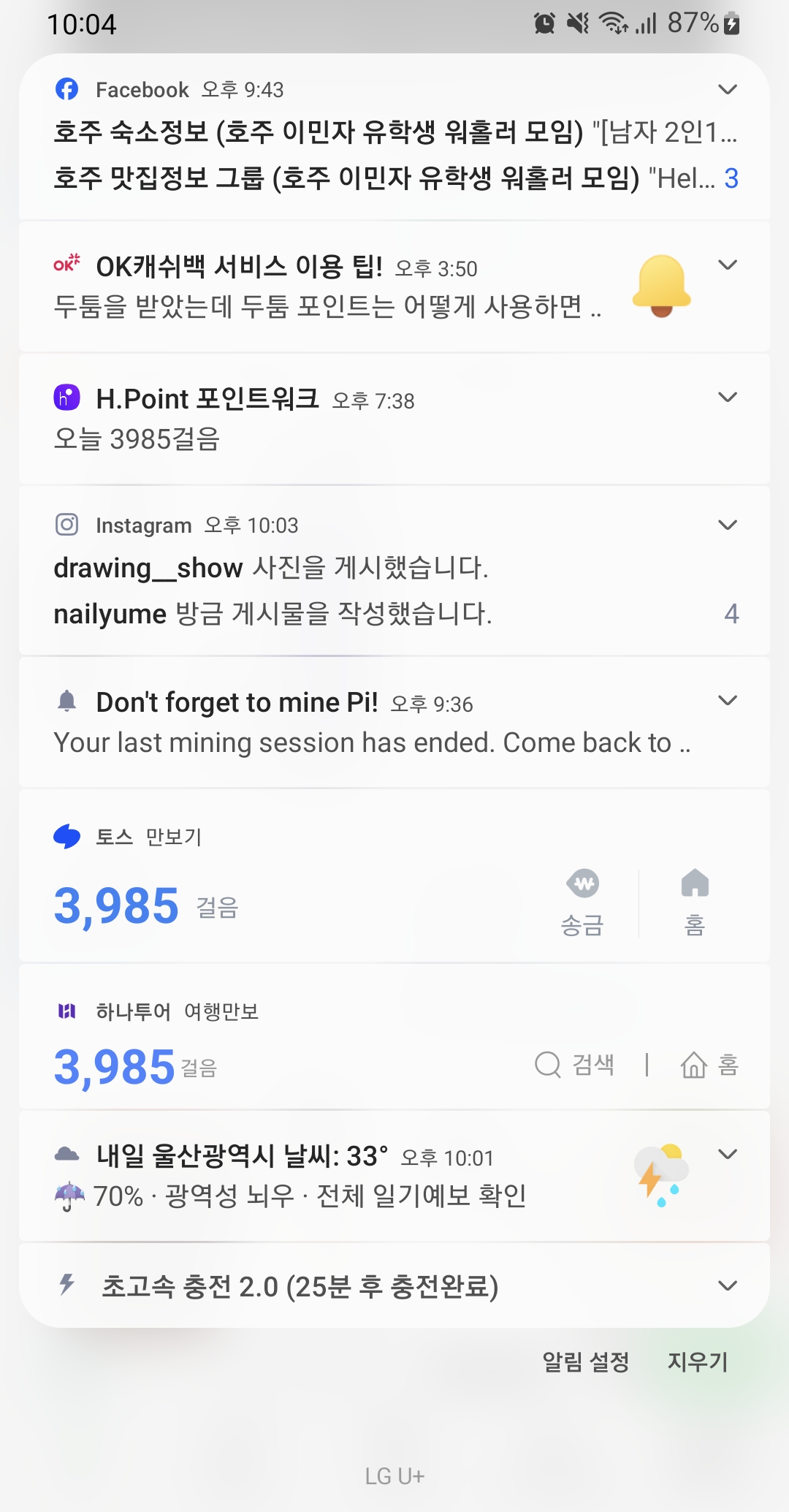Screen dimensions: 789x1512
Task: Expand the Facebook notification group
Action: 727,90
